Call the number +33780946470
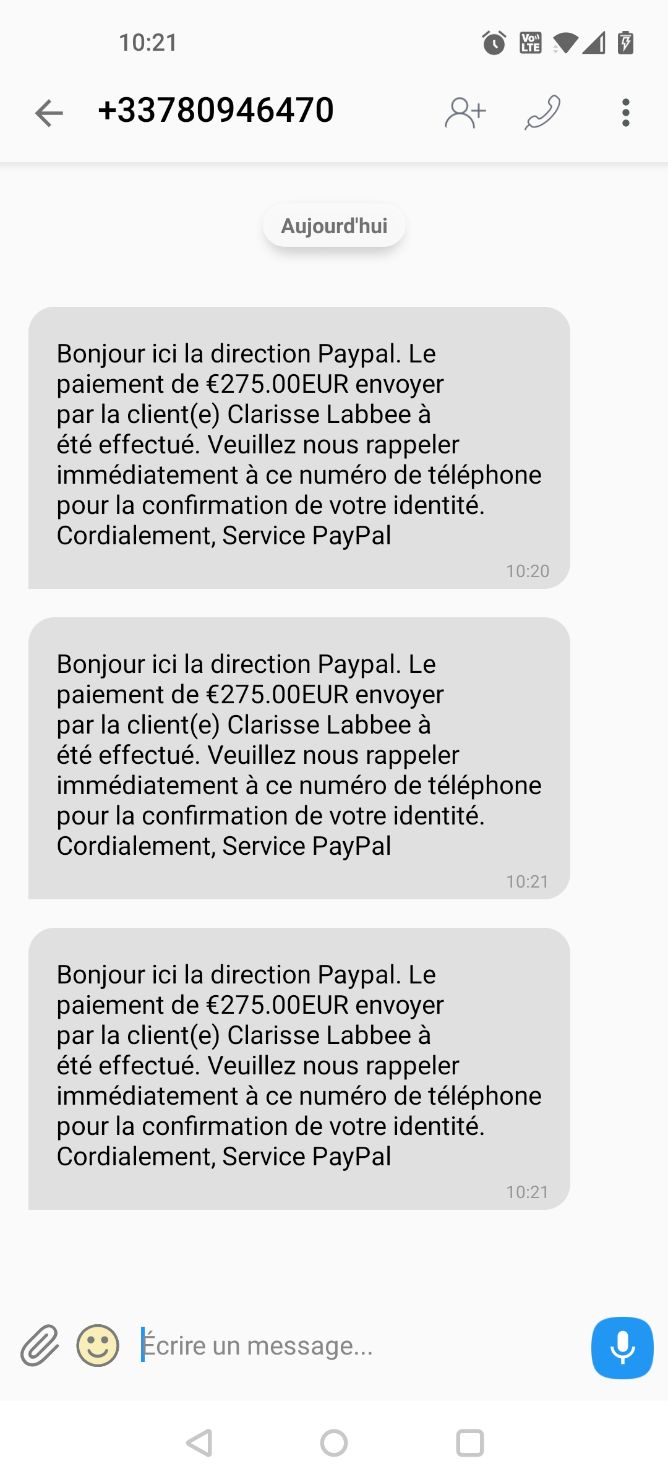The height and width of the screenshot is (1484, 668). click(543, 113)
